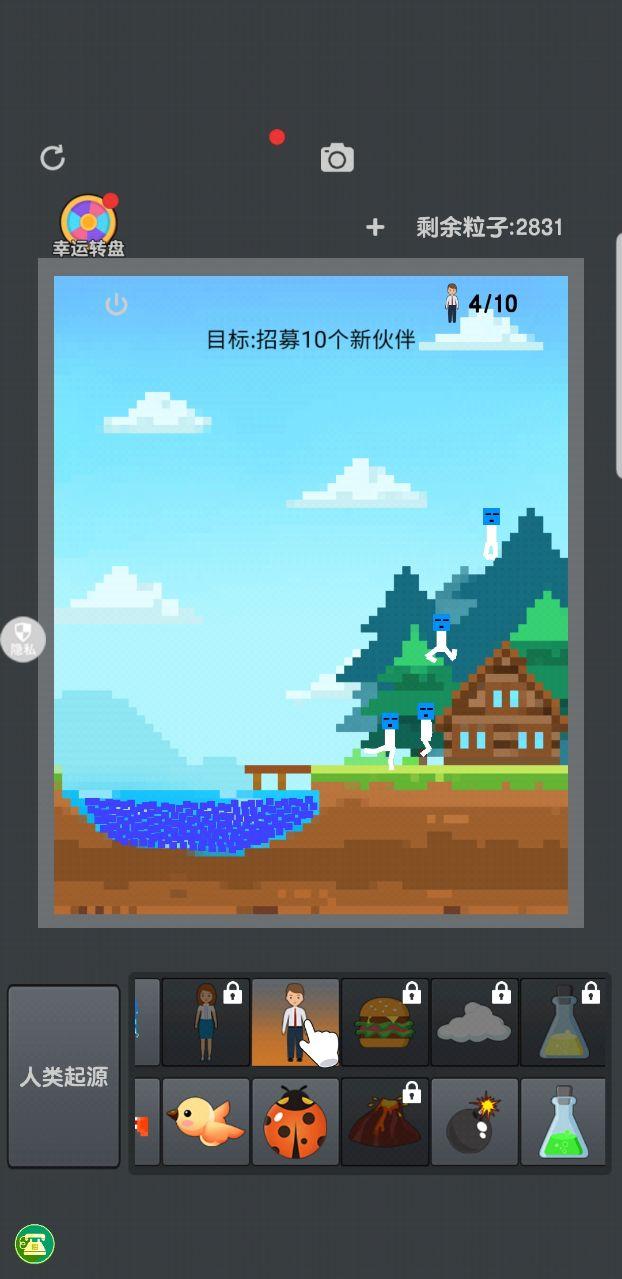
Task: Select the black bomb item
Action: [x=475, y=1121]
